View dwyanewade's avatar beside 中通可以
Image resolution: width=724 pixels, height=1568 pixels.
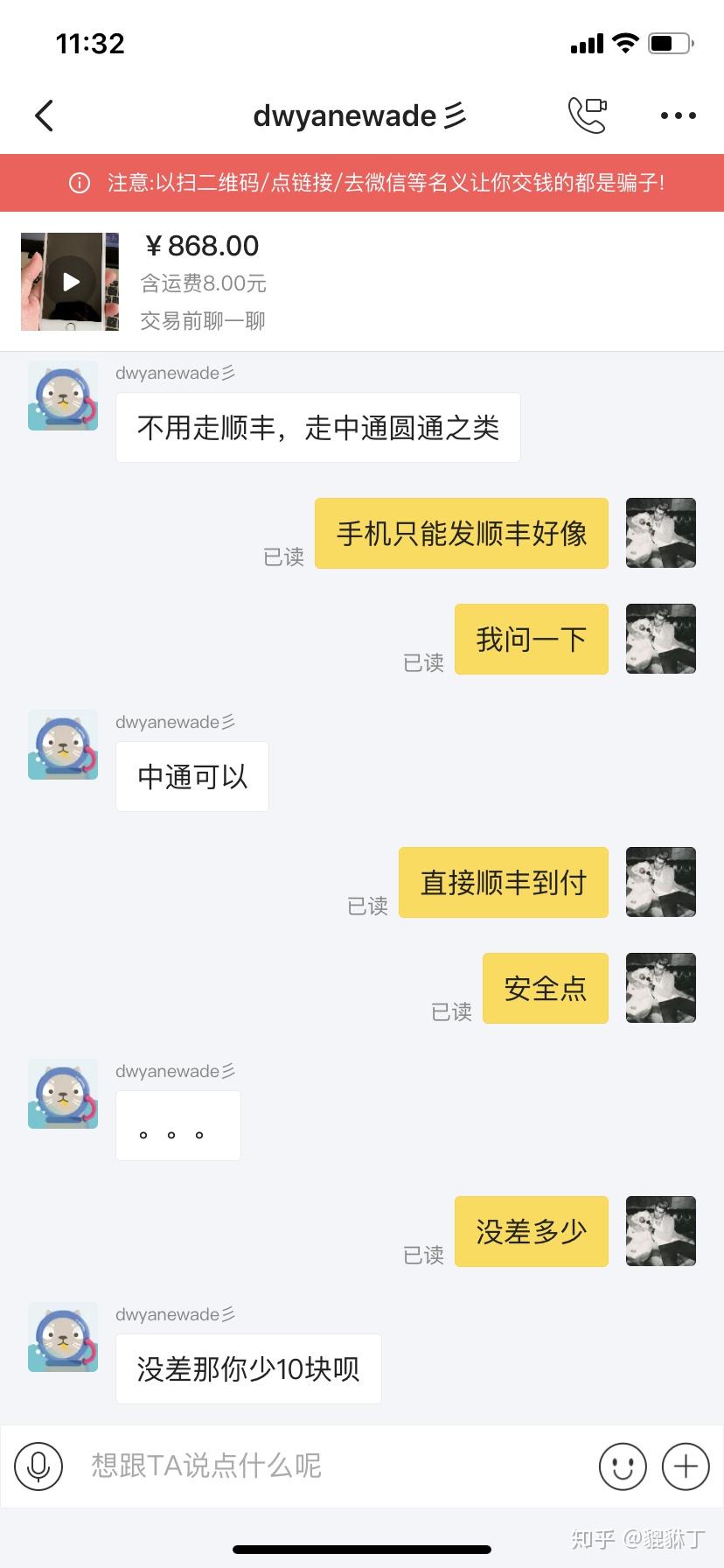(63, 745)
